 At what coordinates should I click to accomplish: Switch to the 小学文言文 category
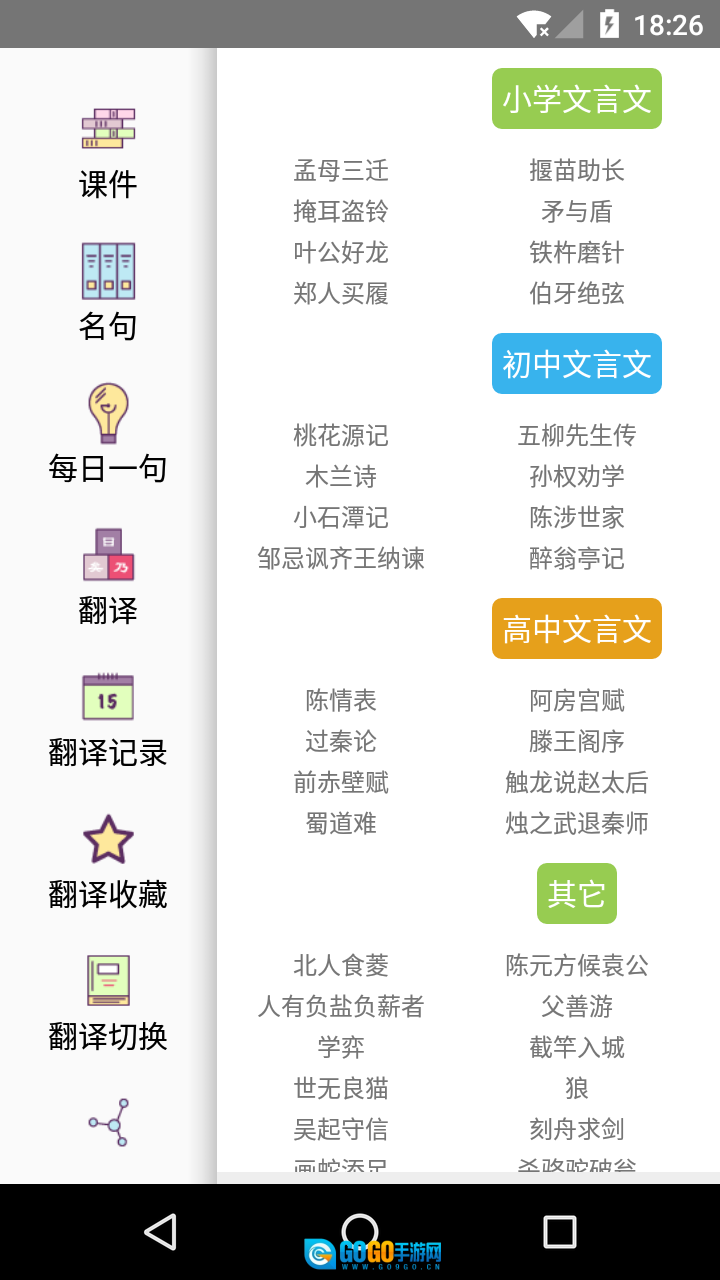point(576,98)
